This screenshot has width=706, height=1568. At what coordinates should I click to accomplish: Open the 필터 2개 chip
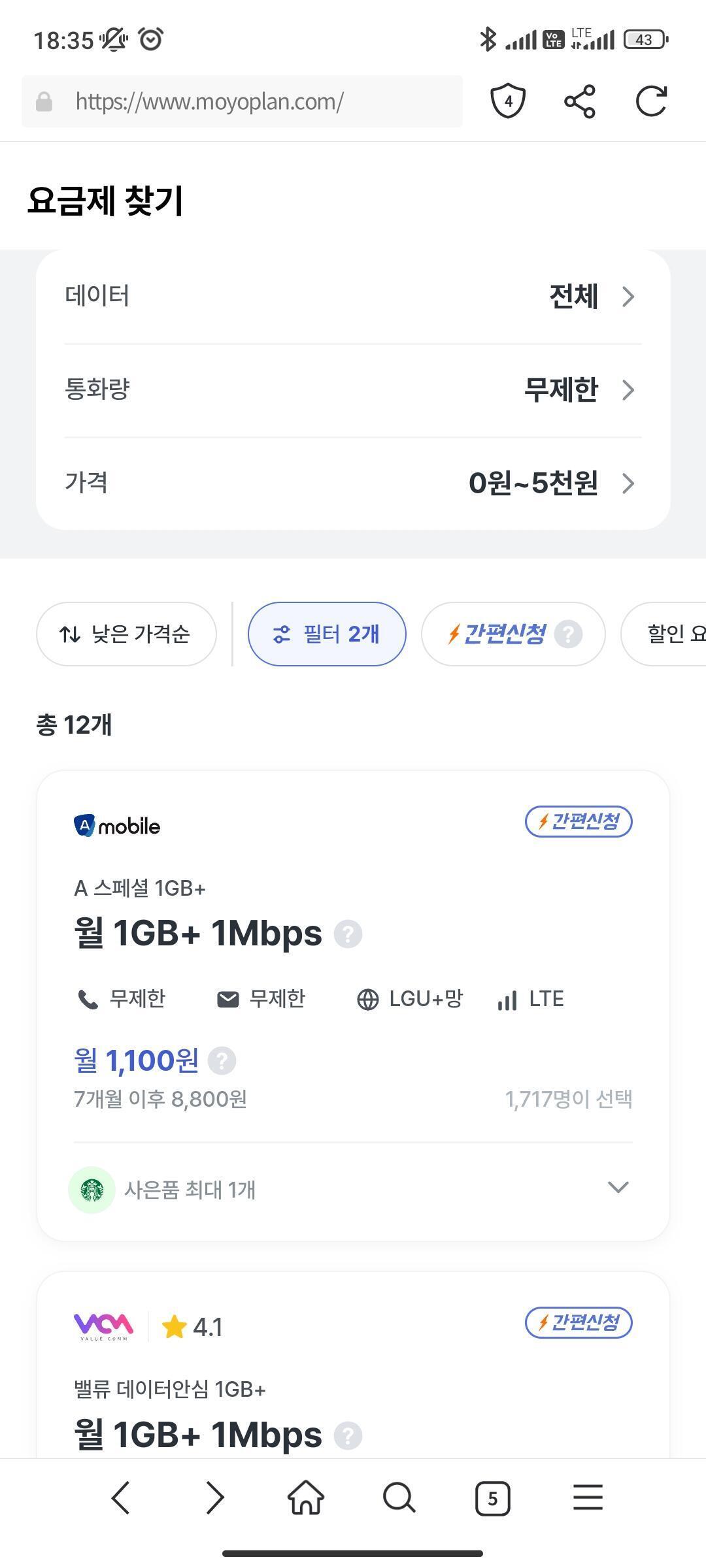[327, 634]
